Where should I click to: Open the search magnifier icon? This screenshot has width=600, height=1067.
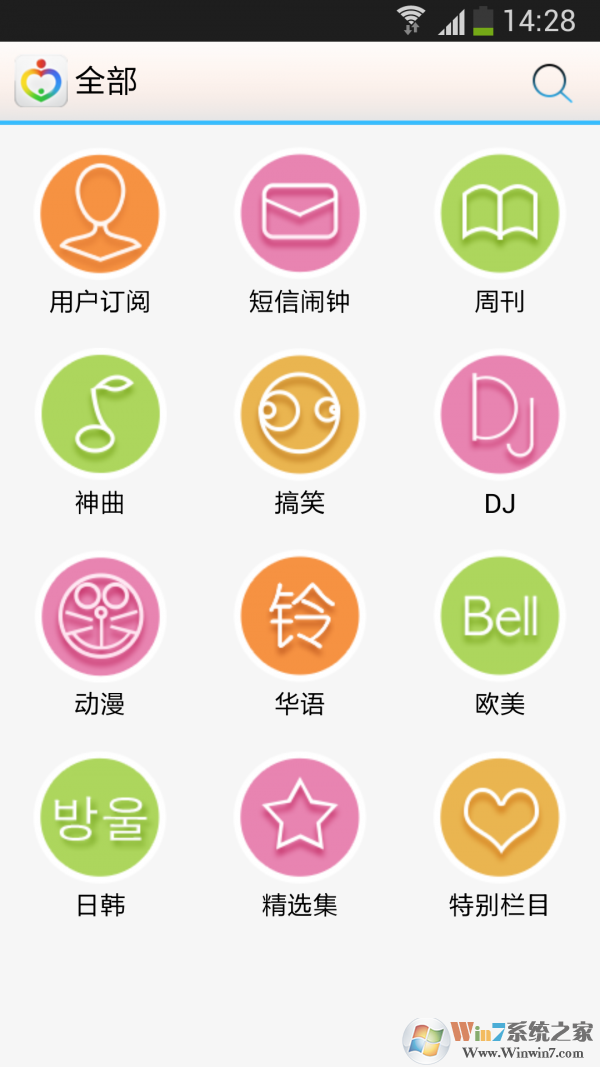click(552, 83)
